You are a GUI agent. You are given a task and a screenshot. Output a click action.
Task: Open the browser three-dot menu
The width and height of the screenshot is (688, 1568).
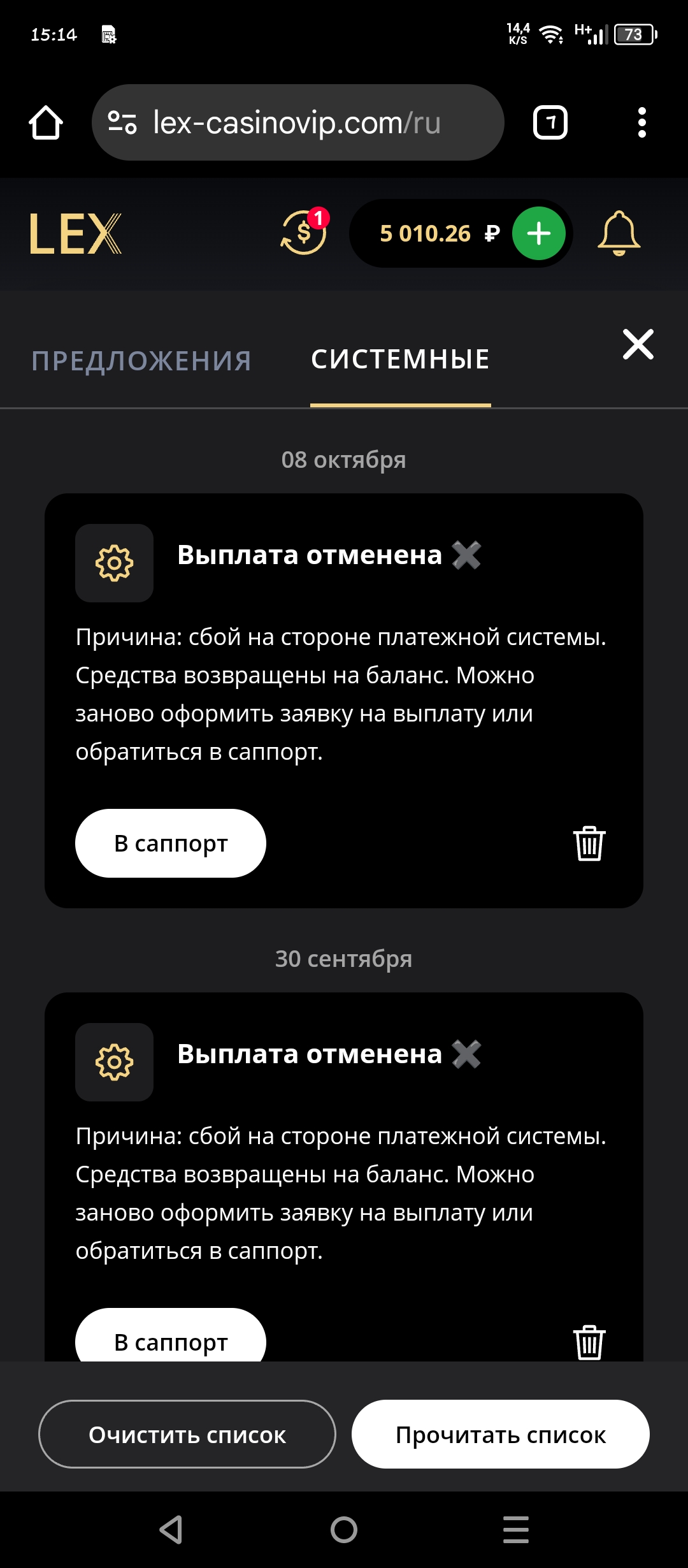[641, 122]
